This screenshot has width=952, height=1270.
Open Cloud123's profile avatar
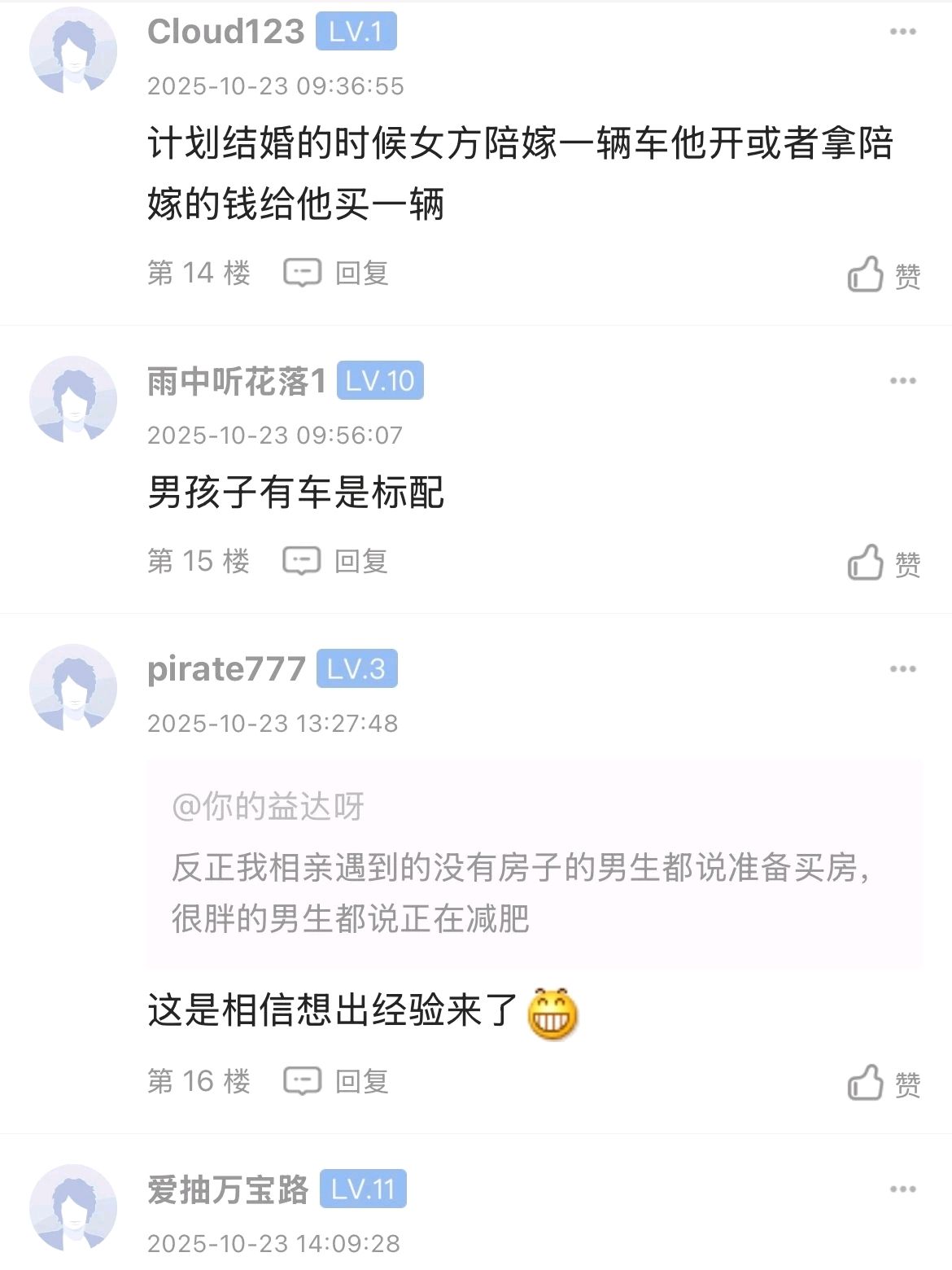pyautogui.click(x=73, y=50)
